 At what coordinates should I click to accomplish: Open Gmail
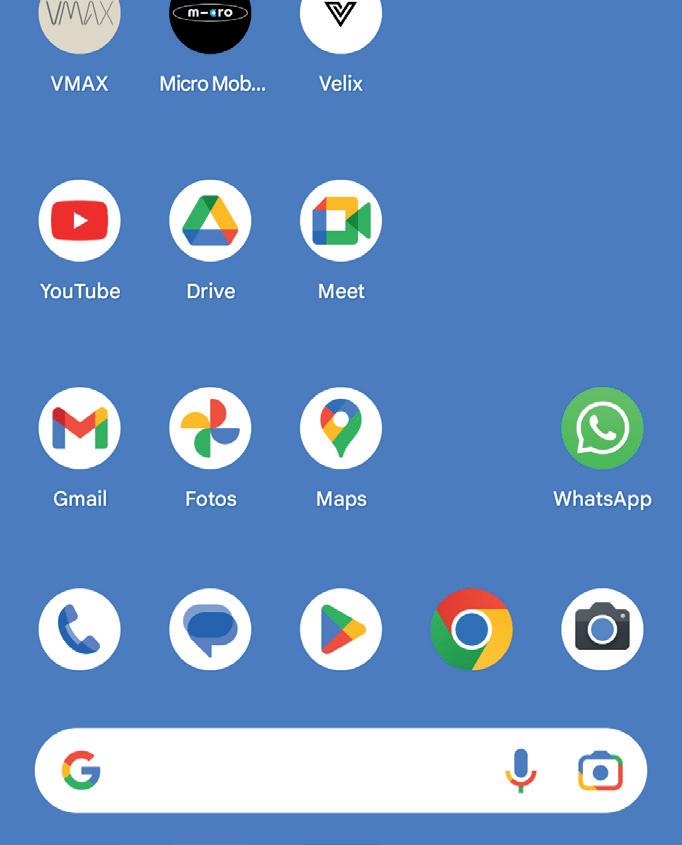(x=80, y=428)
